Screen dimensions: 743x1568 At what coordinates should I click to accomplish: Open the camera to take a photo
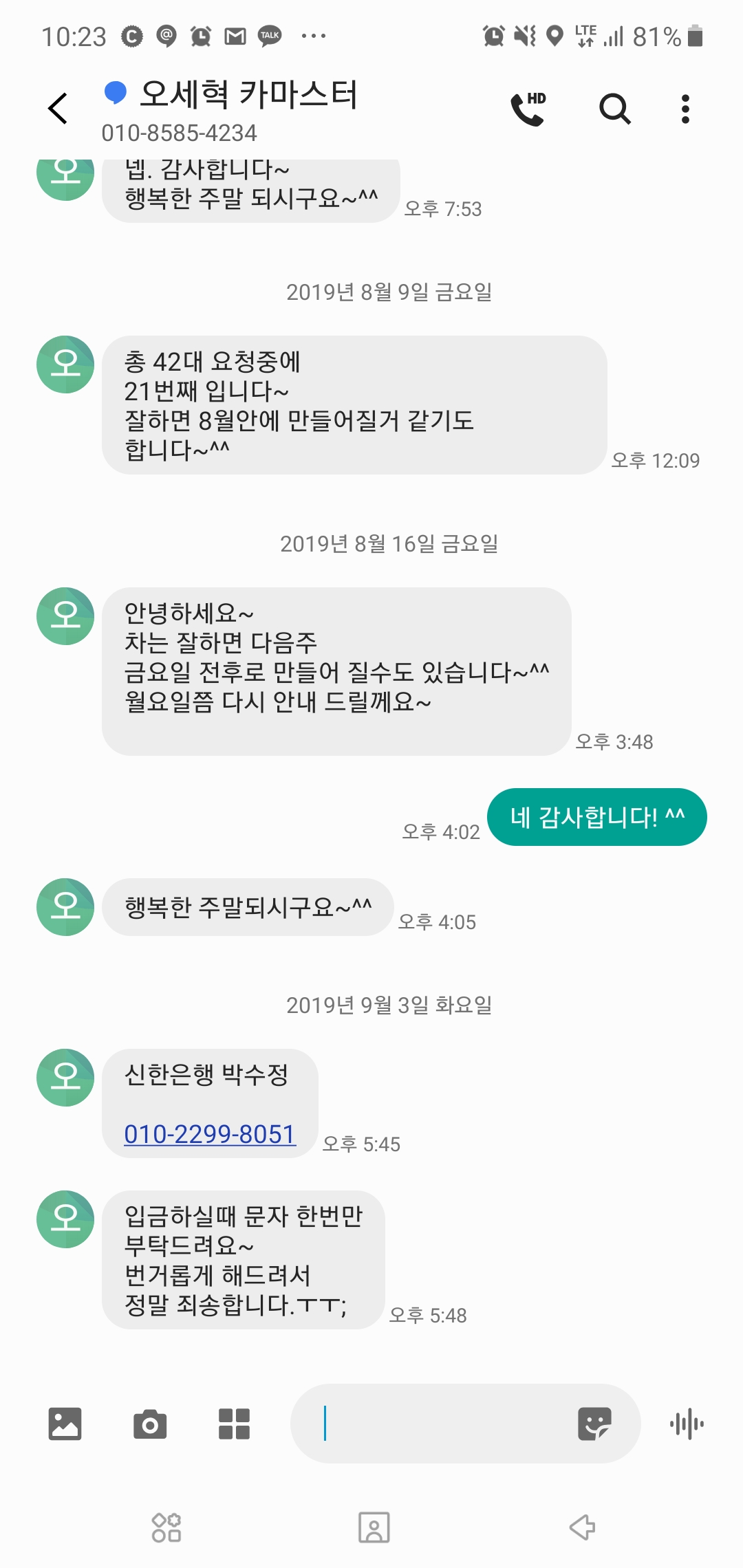(x=150, y=1424)
